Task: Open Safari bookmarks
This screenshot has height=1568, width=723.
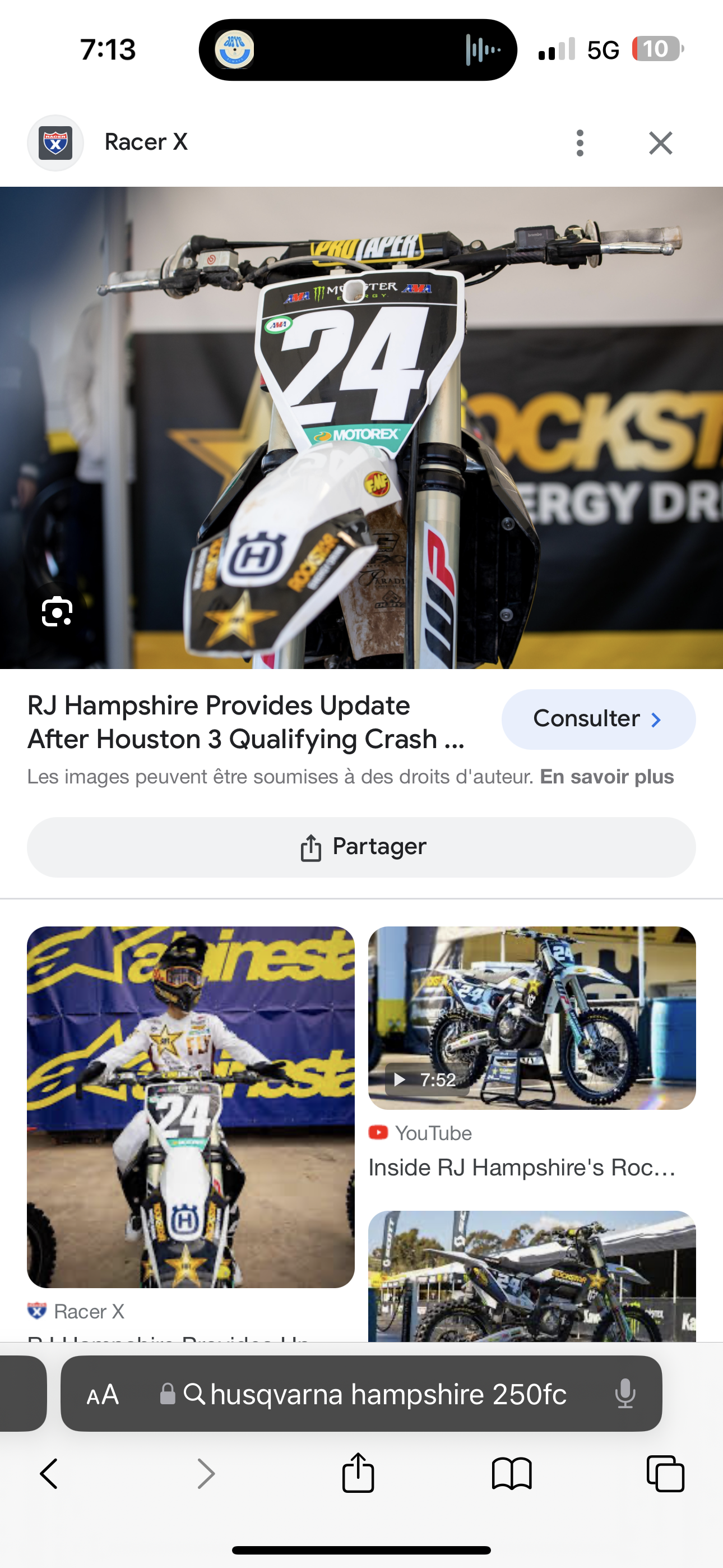Action: (512, 1474)
